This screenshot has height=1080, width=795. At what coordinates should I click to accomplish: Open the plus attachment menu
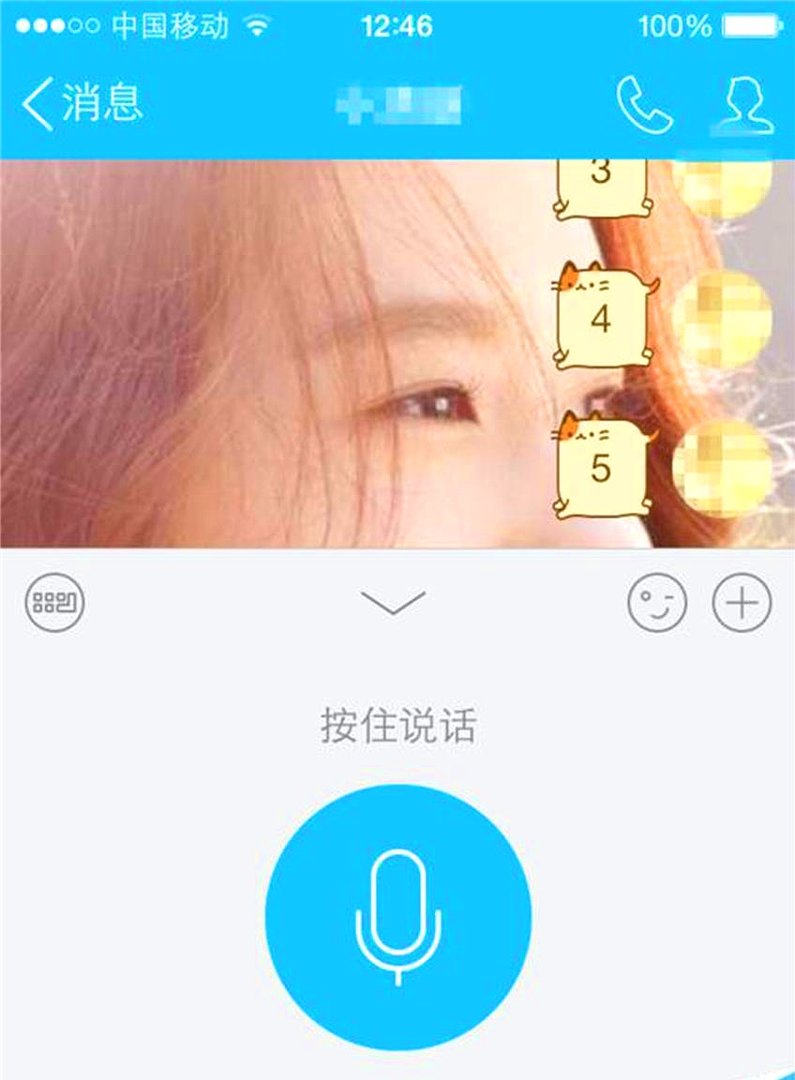tap(740, 601)
